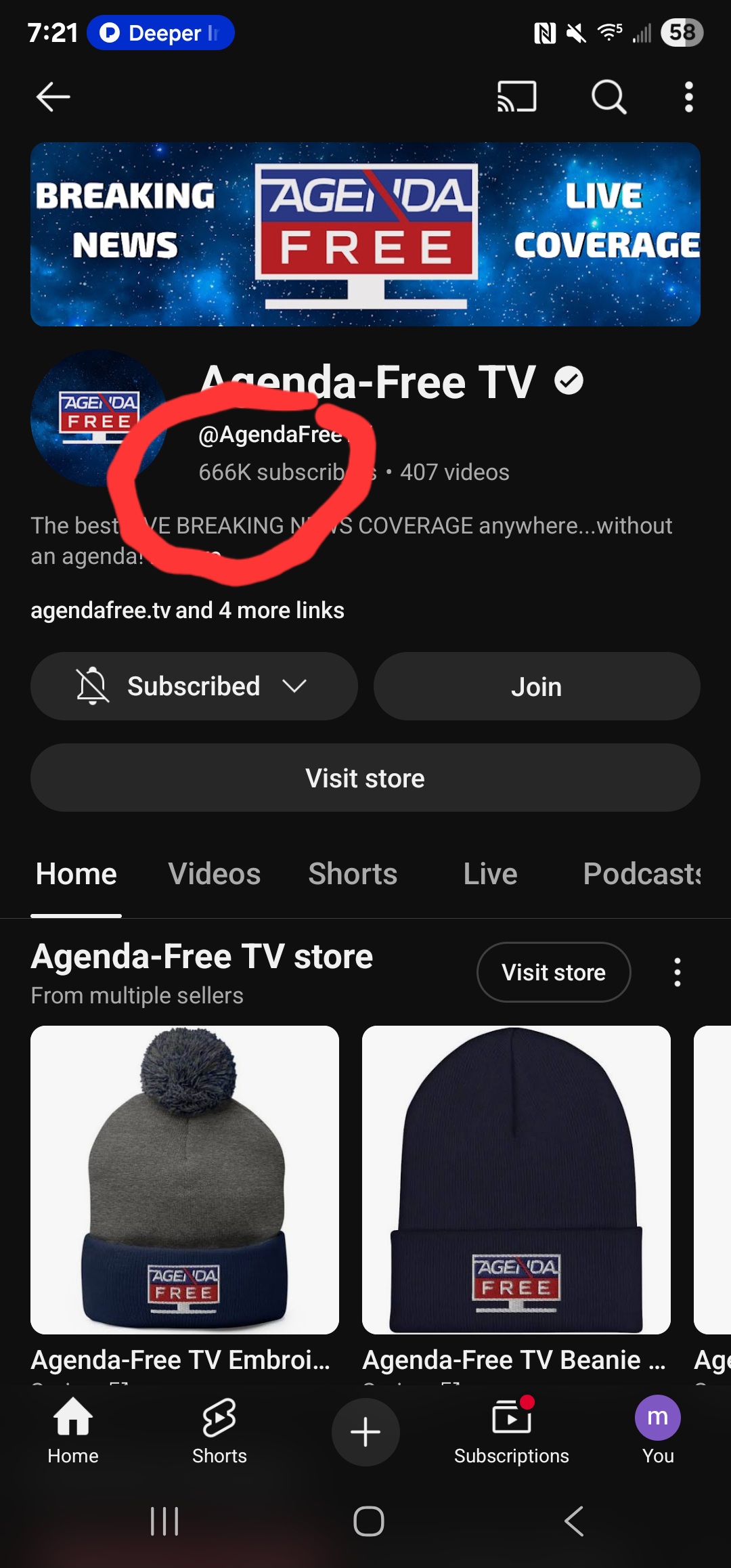This screenshot has height=1568, width=731.
Task: Switch to the Live tab
Action: [490, 873]
